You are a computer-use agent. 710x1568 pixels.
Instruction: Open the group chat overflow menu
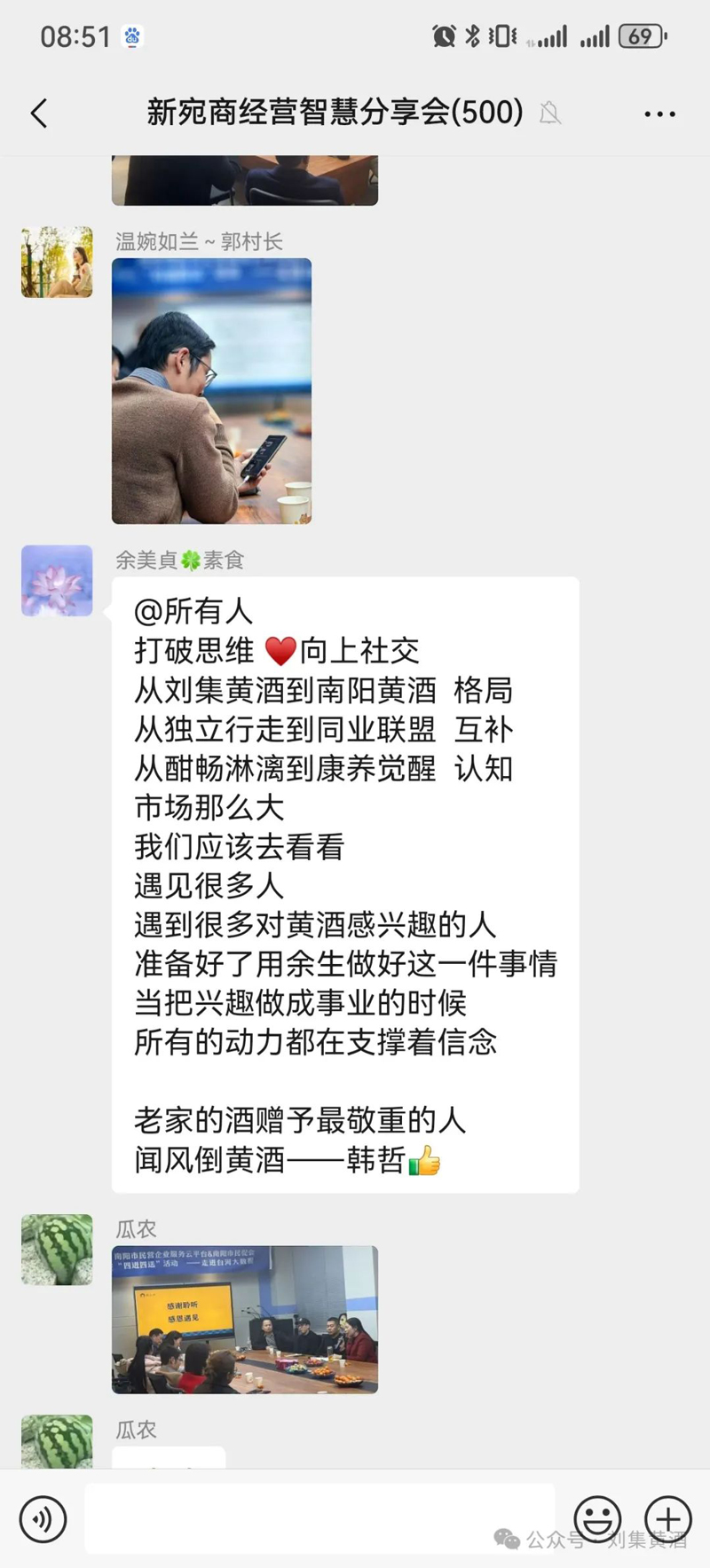659,114
